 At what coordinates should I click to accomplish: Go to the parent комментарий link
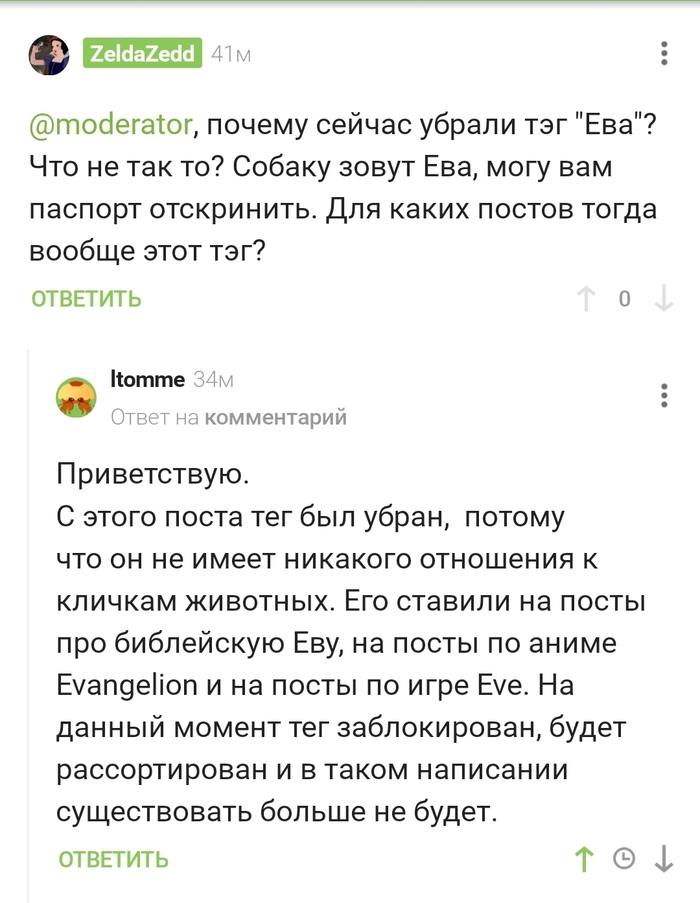(275, 417)
